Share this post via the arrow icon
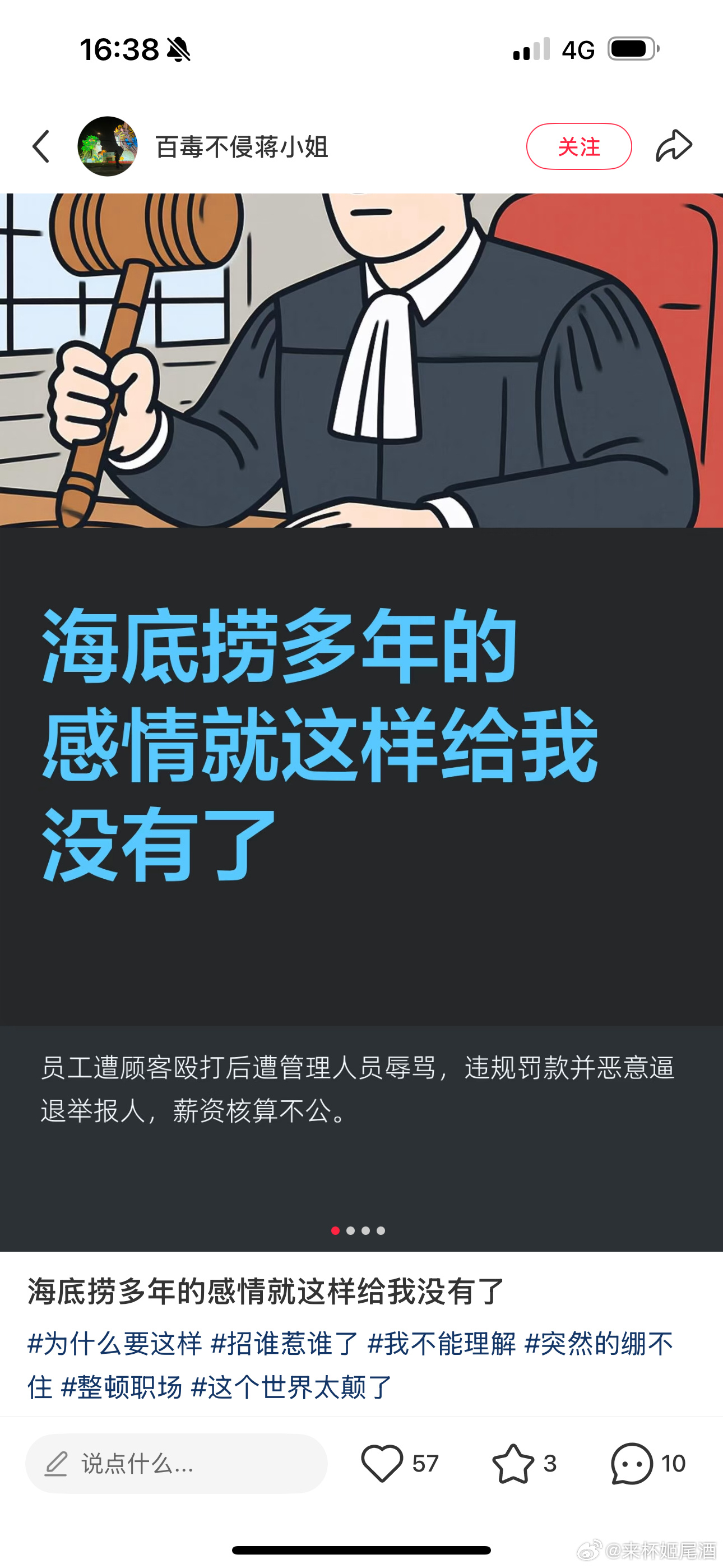Image resolution: width=723 pixels, height=1568 pixels. click(674, 146)
